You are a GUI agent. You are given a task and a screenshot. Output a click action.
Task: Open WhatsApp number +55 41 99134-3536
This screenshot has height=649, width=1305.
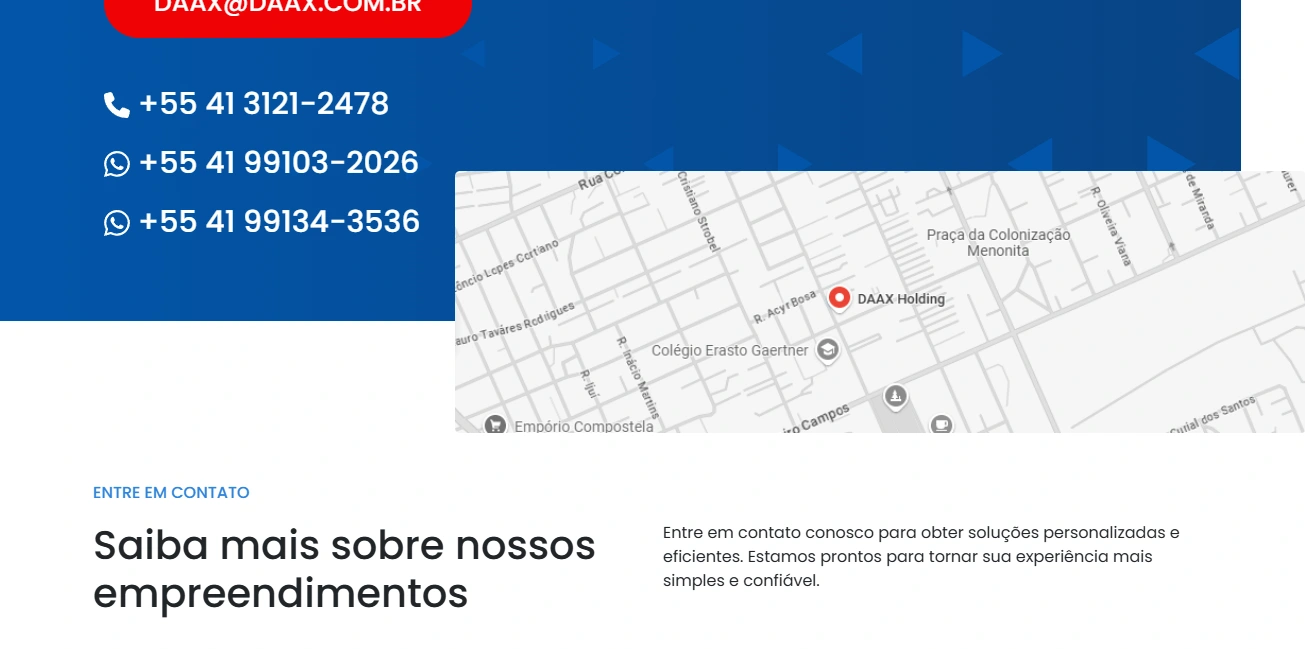click(x=278, y=222)
